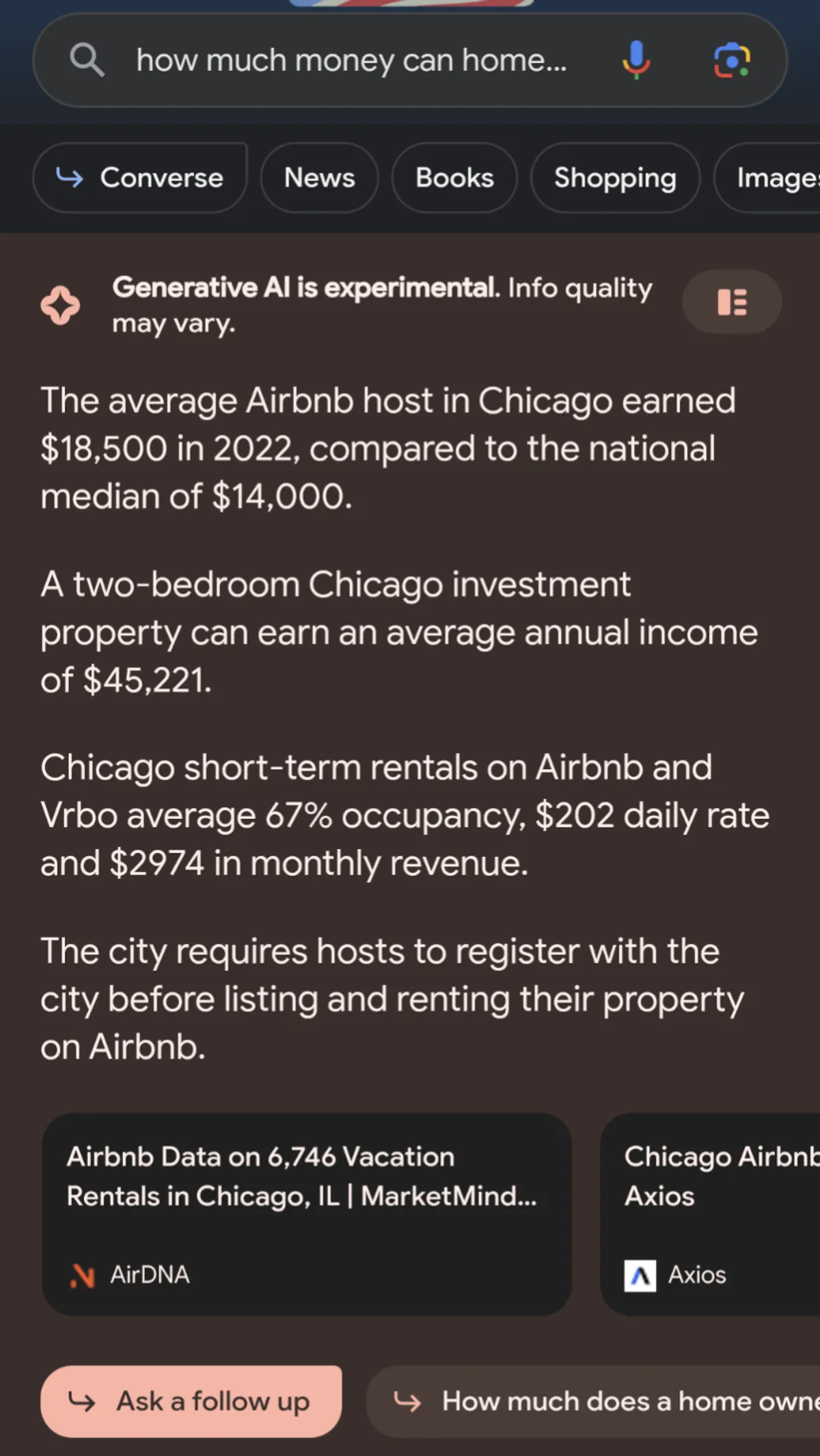Tap Ask a follow up

point(191,1401)
